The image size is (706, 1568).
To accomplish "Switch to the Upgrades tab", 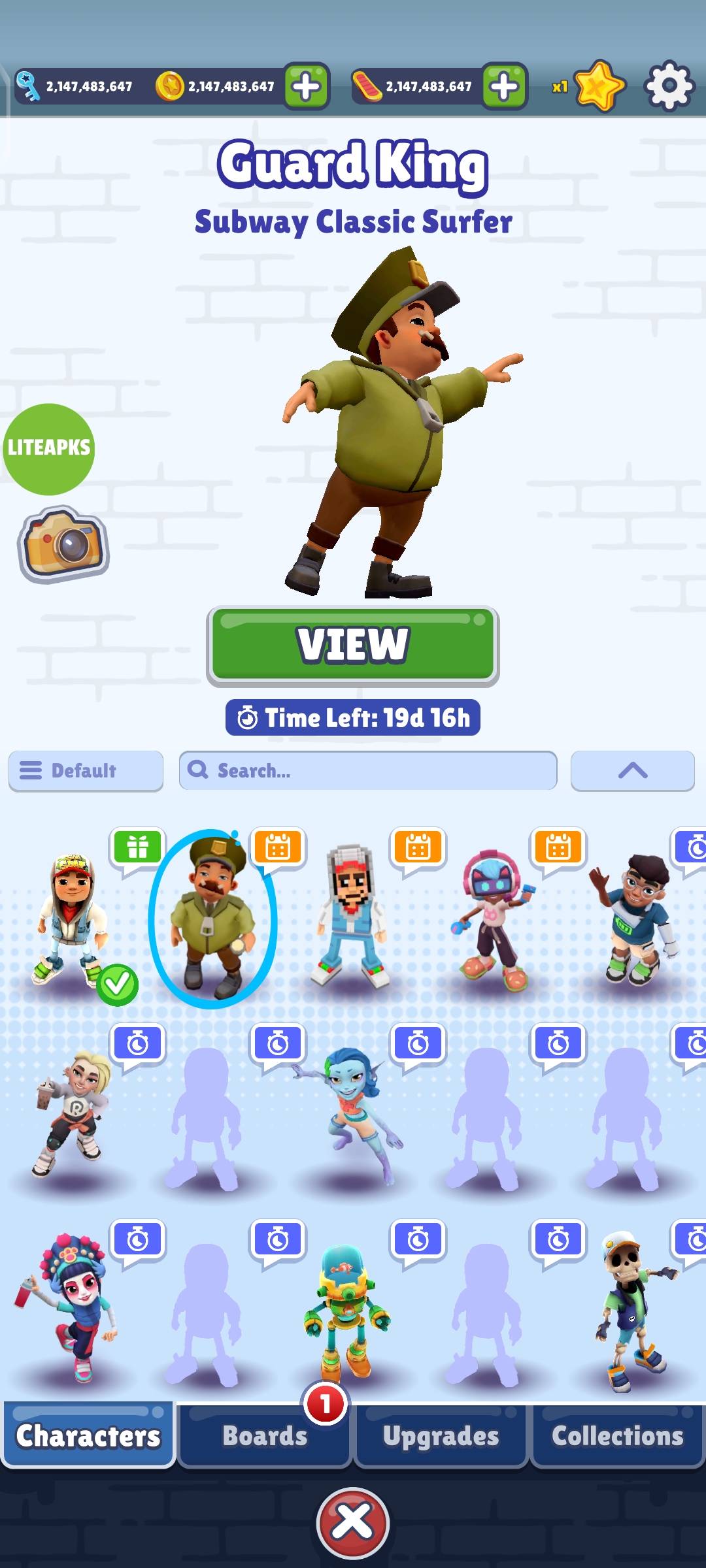I will (441, 1436).
